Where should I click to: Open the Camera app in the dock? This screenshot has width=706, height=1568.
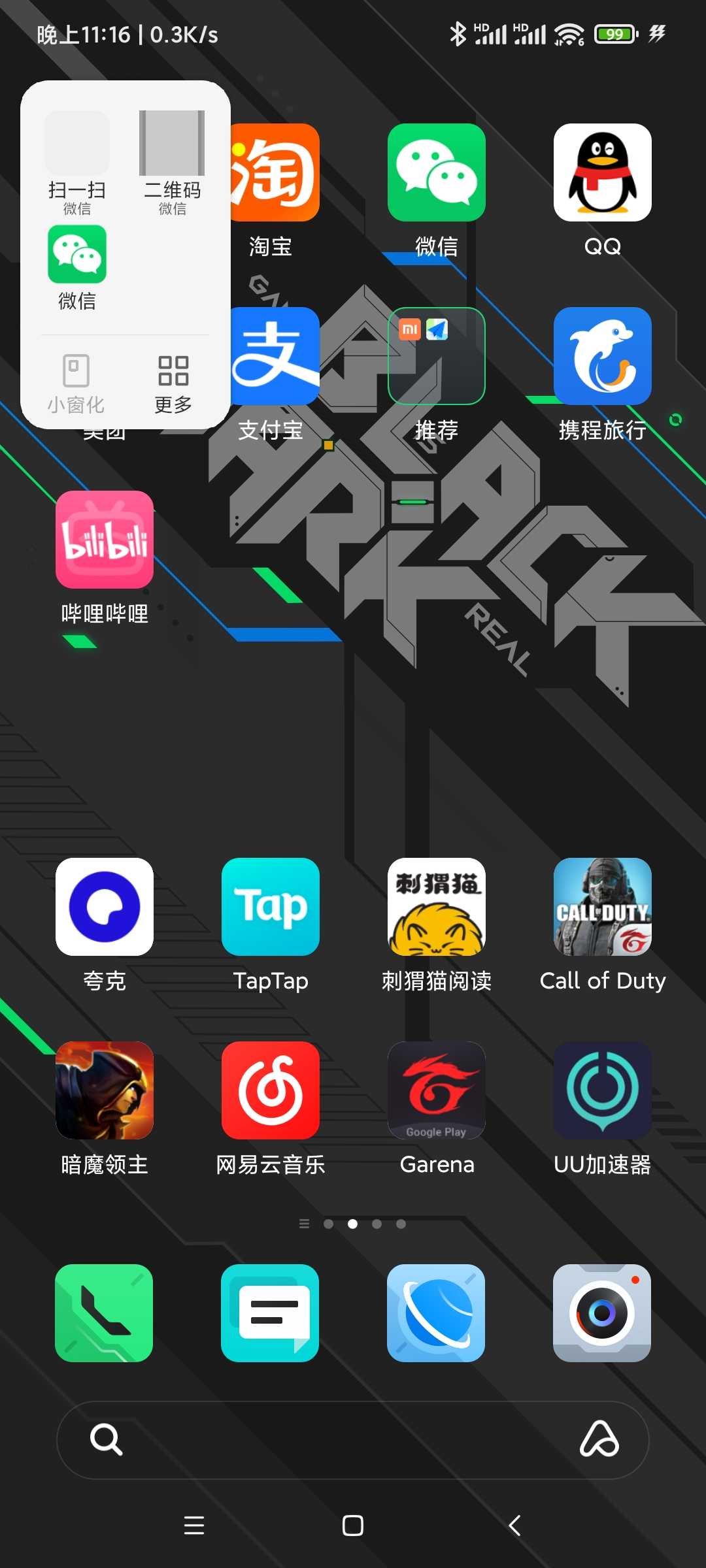(x=602, y=1313)
